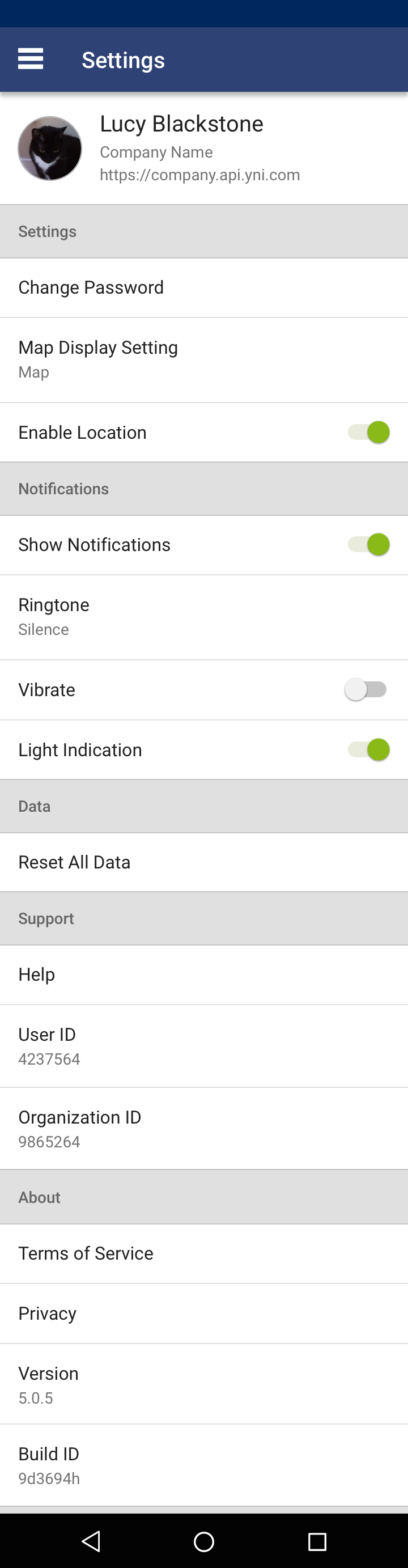The width and height of the screenshot is (408, 1568).
Task: Open the hamburger drawer menu
Action: [x=31, y=59]
